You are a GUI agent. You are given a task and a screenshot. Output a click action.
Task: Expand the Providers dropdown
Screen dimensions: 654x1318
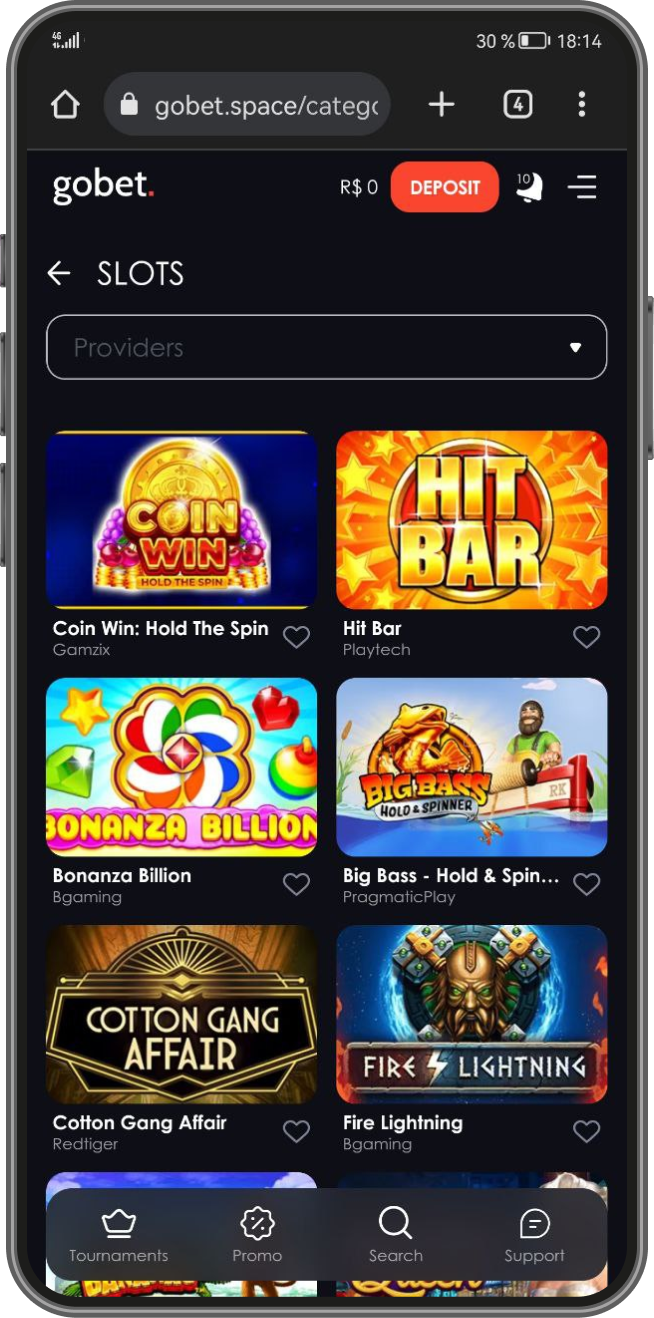(326, 347)
